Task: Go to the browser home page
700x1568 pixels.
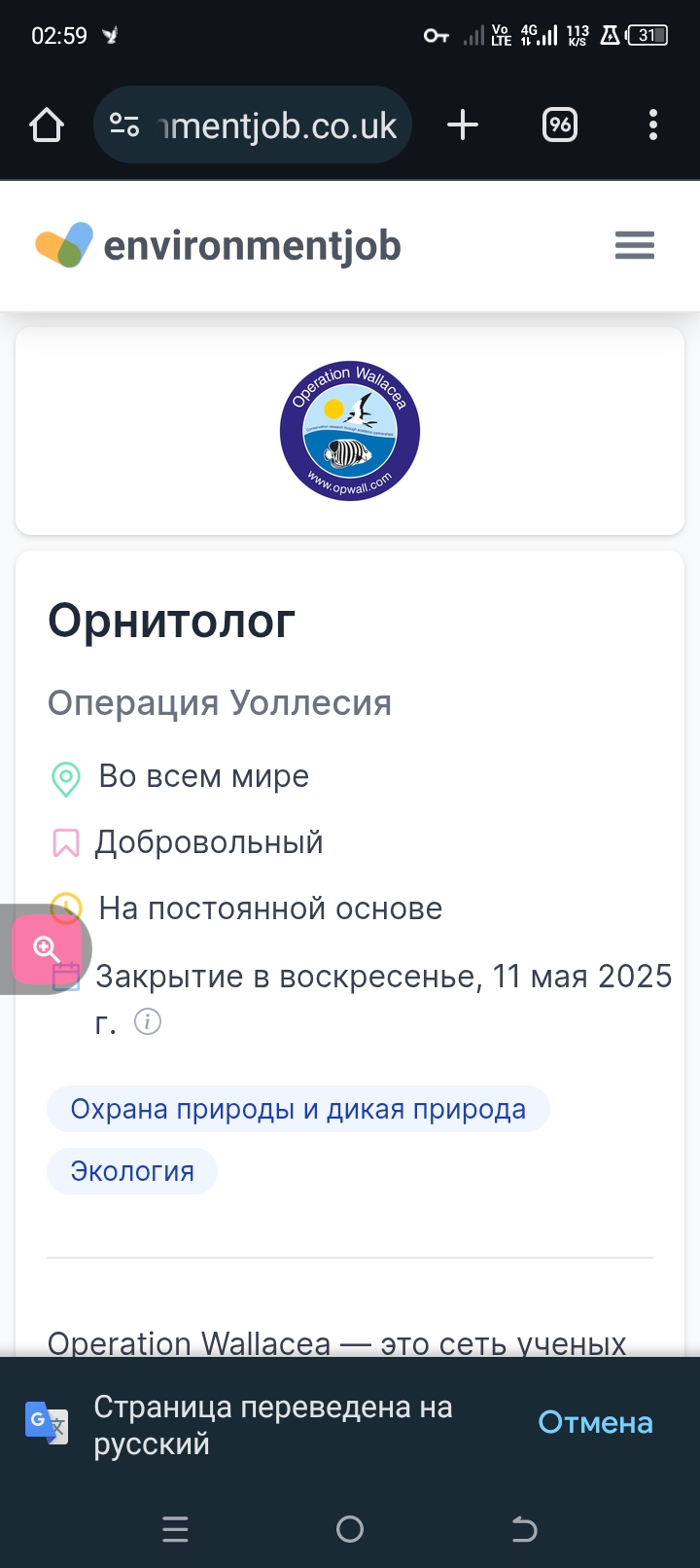Action: [47, 125]
